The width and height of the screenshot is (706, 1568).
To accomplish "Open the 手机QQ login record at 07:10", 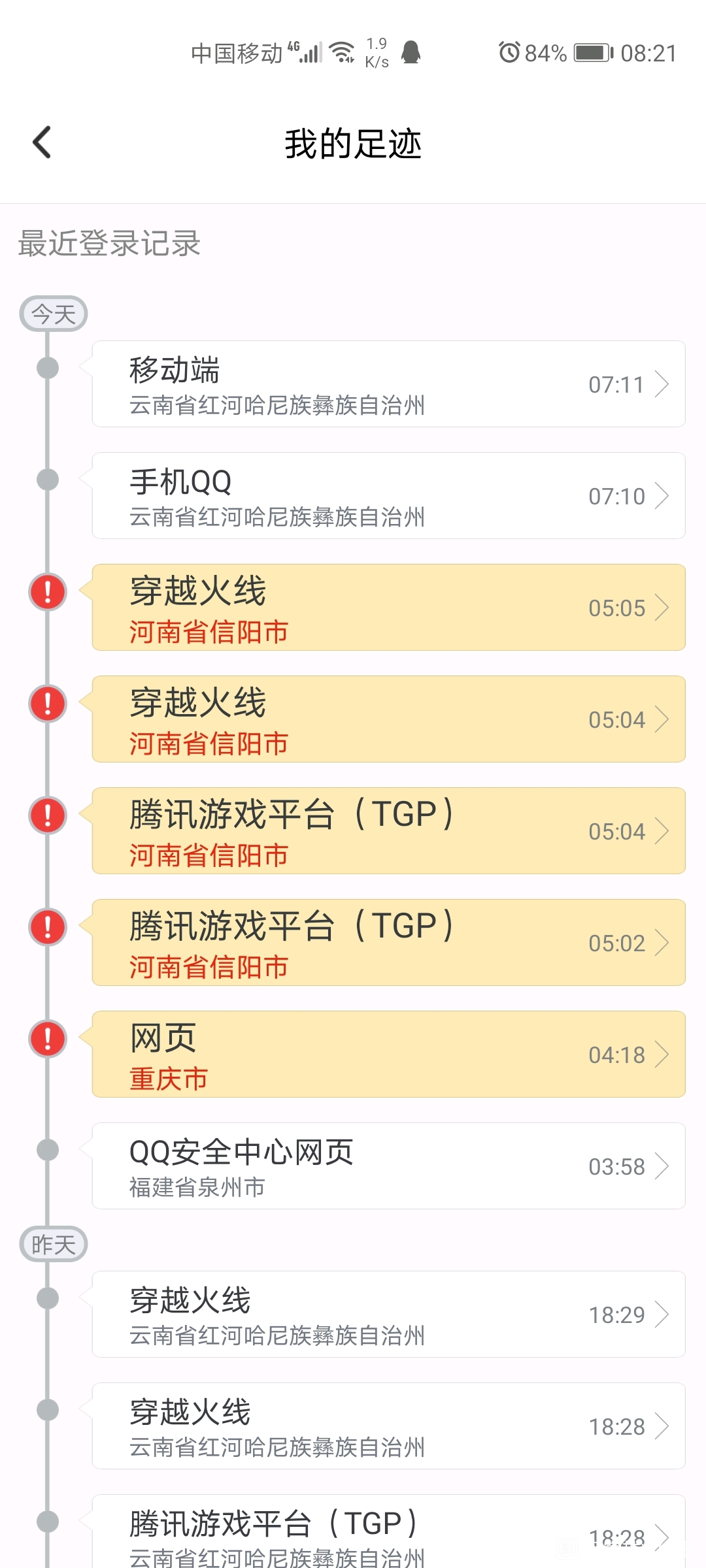I will (x=388, y=496).
